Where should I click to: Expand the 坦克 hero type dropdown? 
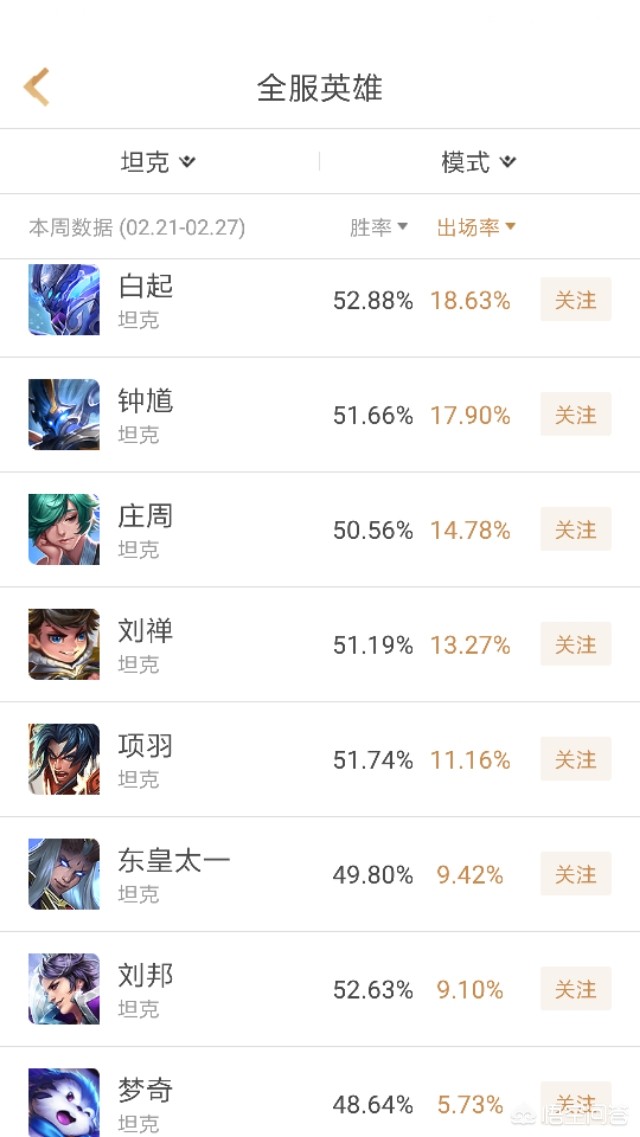tap(159, 162)
